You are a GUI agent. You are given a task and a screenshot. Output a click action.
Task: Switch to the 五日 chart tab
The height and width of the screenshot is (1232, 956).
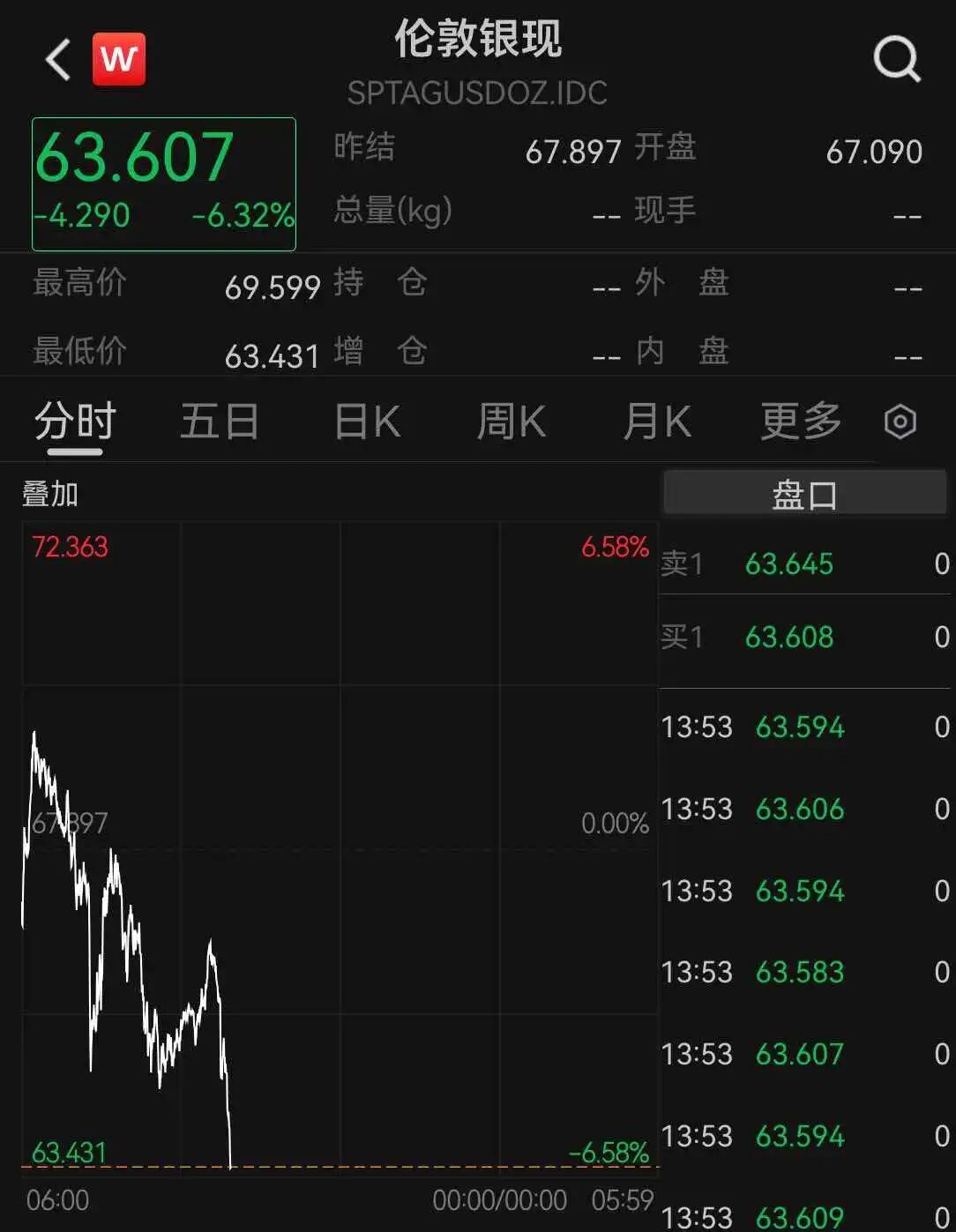pos(219,422)
